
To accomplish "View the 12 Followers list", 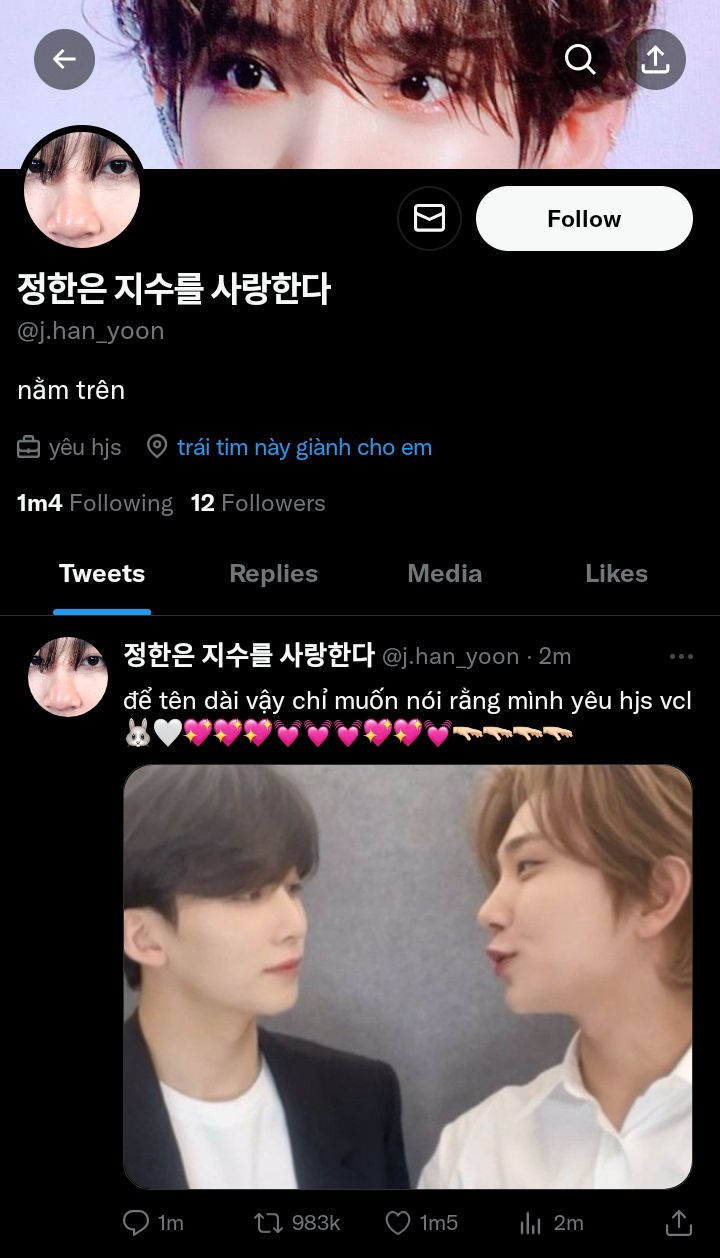I will point(258,503).
